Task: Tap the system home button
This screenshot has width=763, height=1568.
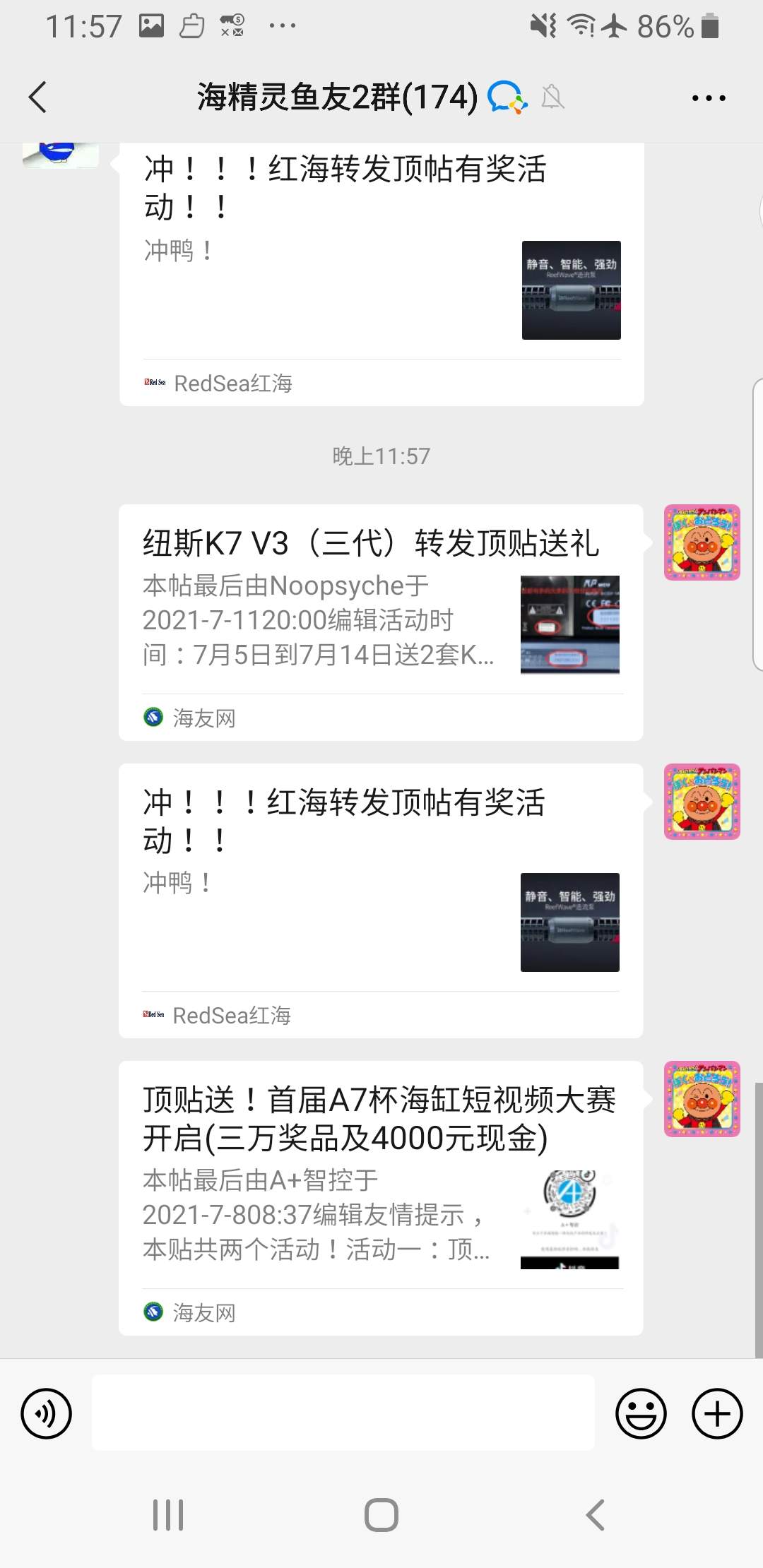Action: [381, 1514]
